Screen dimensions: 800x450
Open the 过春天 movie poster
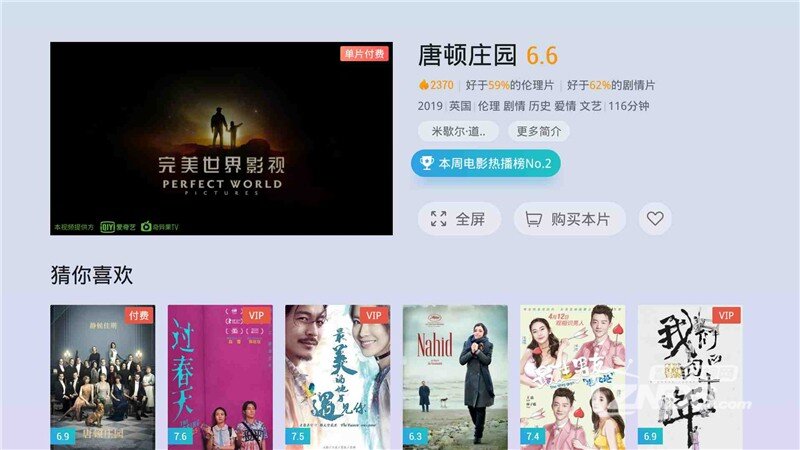(x=220, y=375)
